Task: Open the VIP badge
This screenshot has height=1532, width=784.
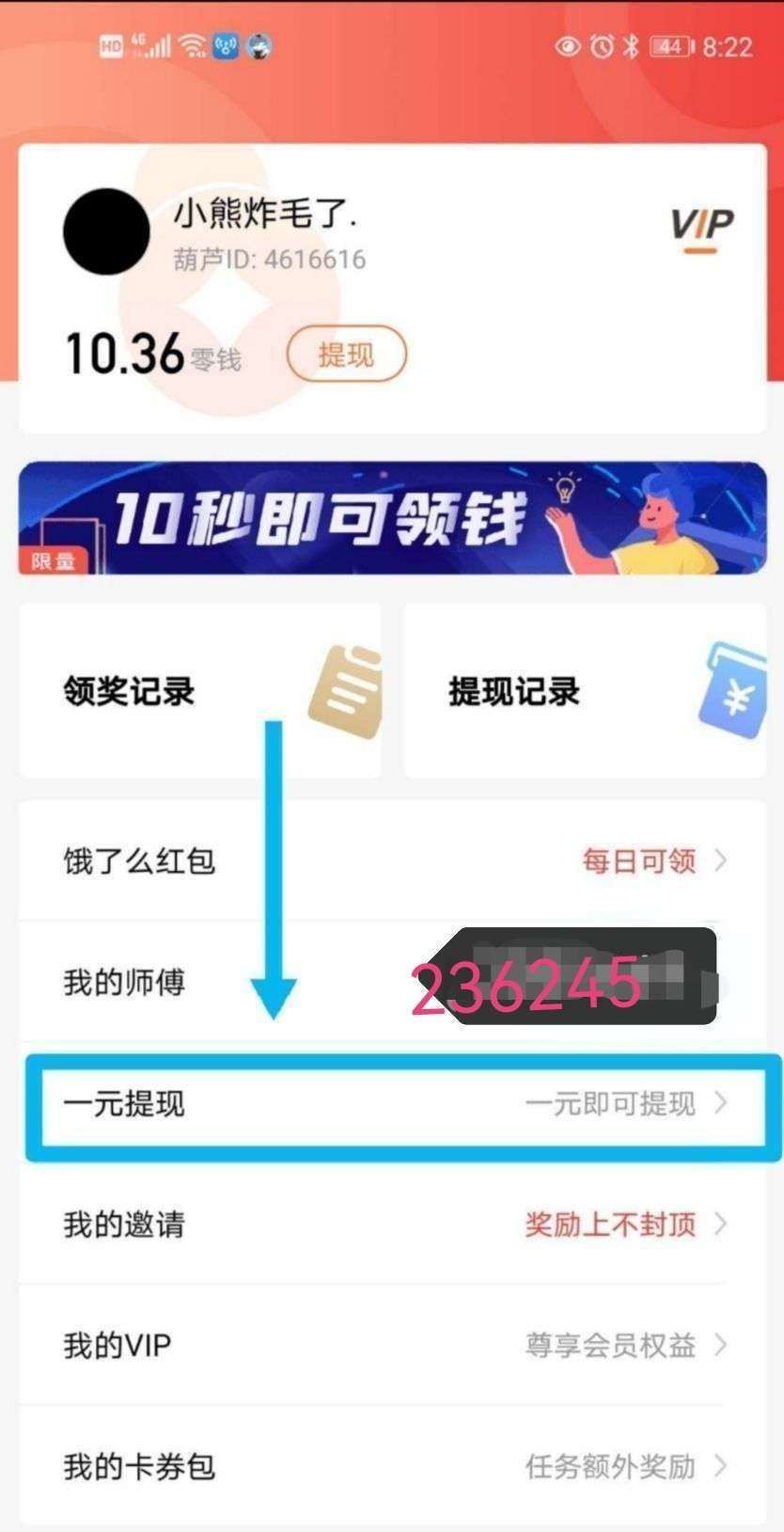Action: coord(701,227)
